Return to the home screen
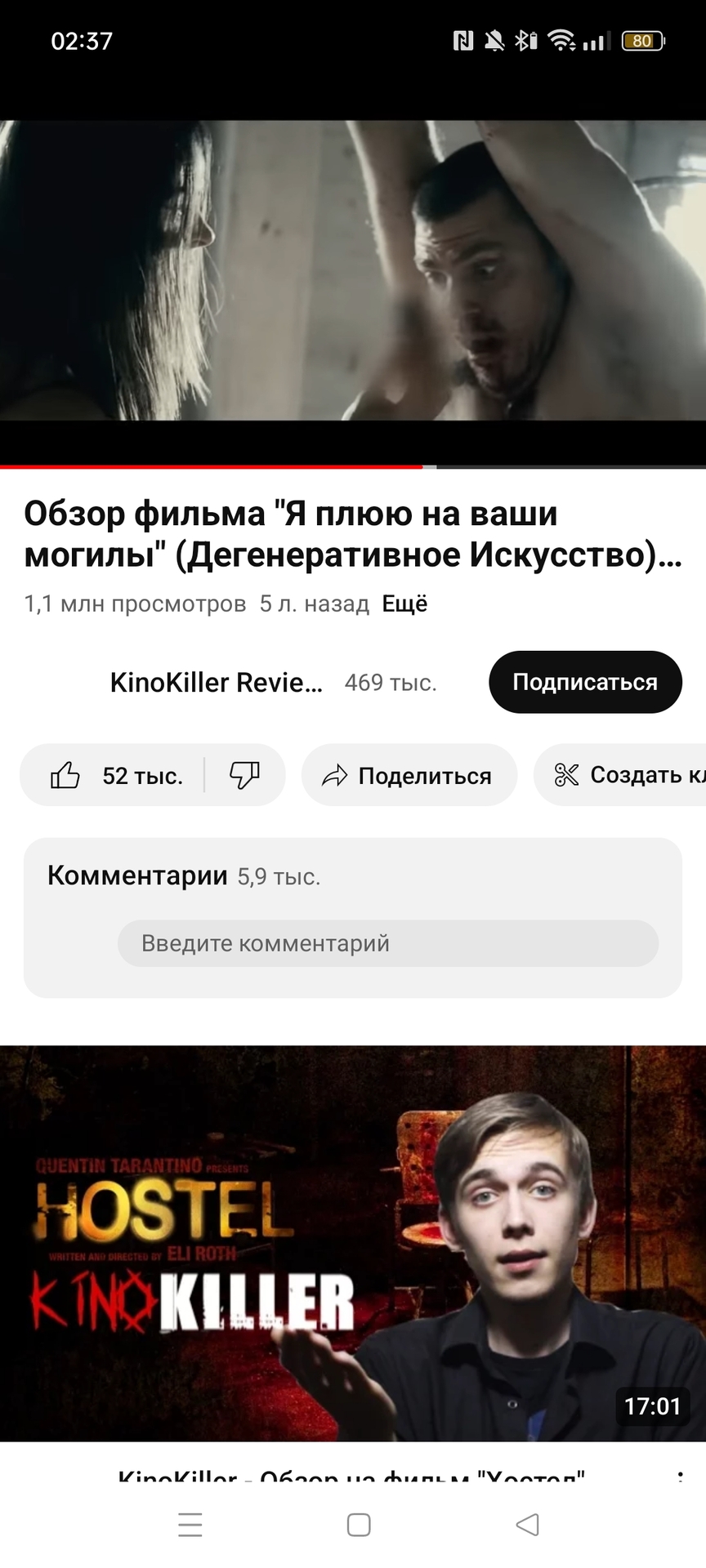 [359, 1525]
